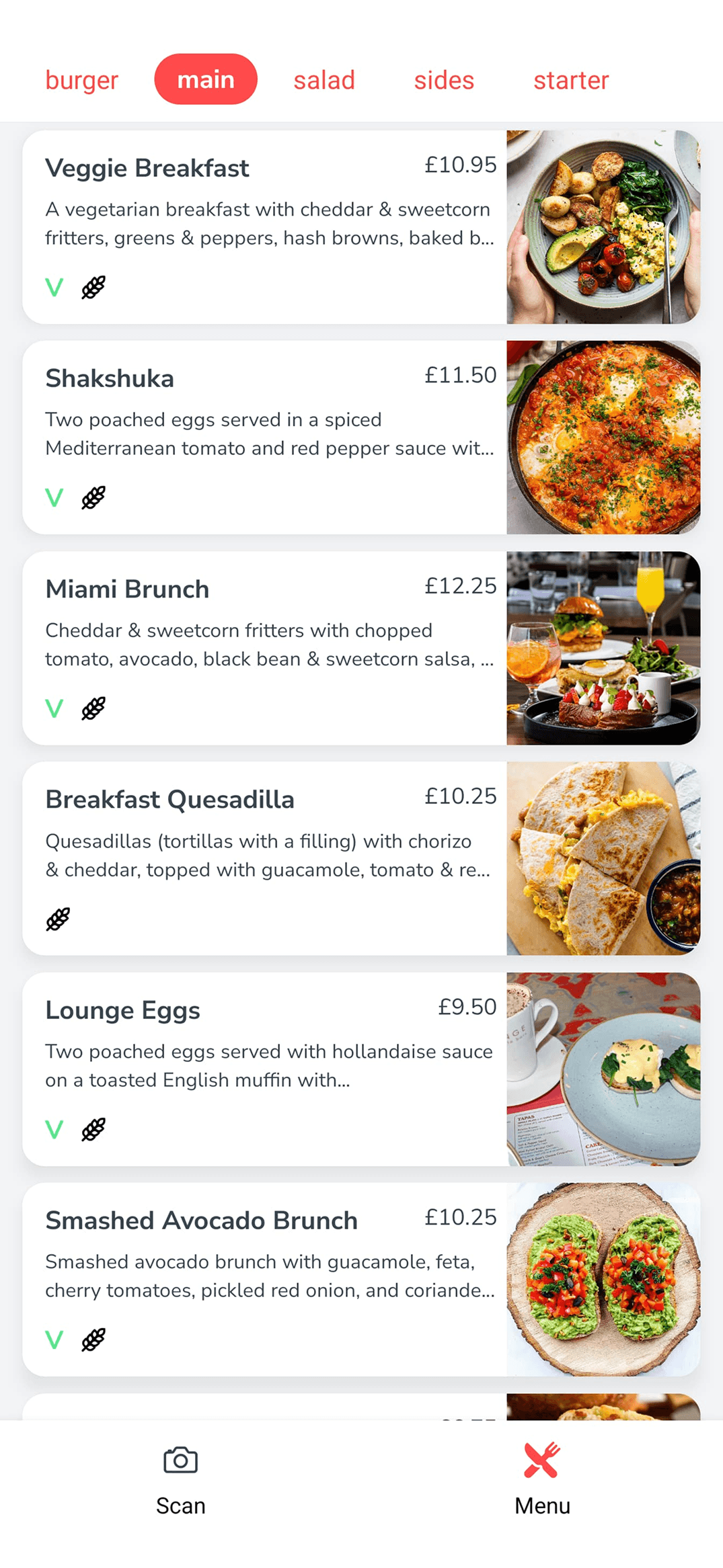The height and width of the screenshot is (1568, 723).
Task: Switch to the burger category
Action: point(81,80)
